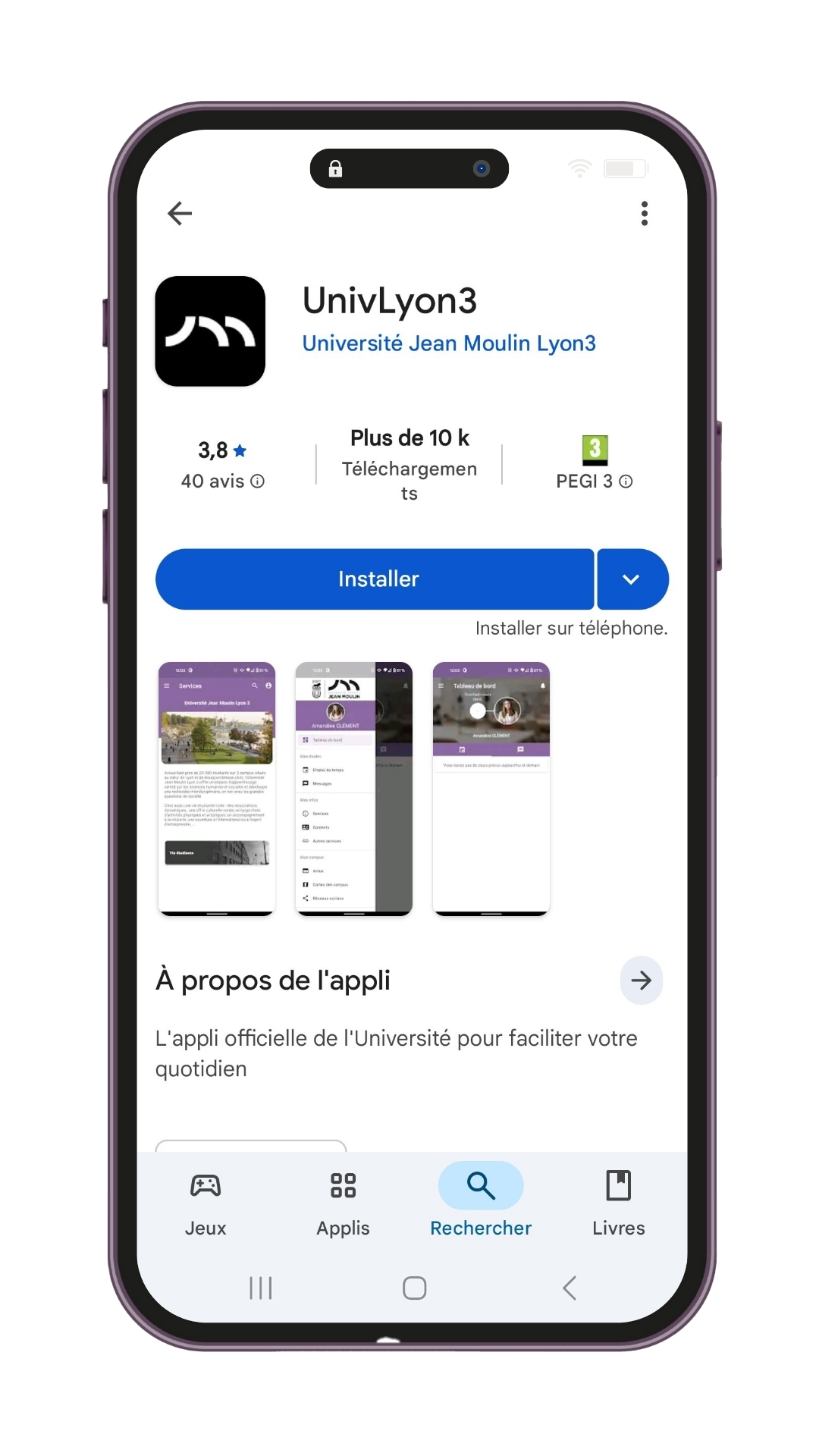Open the three-dot overflow menu
The height and width of the screenshot is (1456, 819).
point(644,213)
